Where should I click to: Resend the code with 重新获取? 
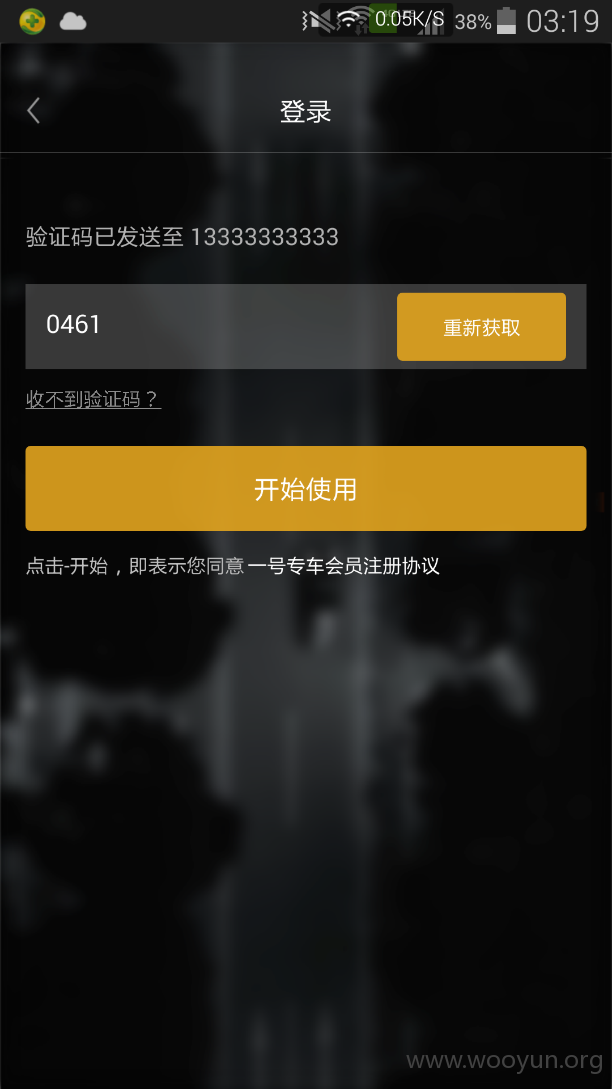click(x=481, y=327)
